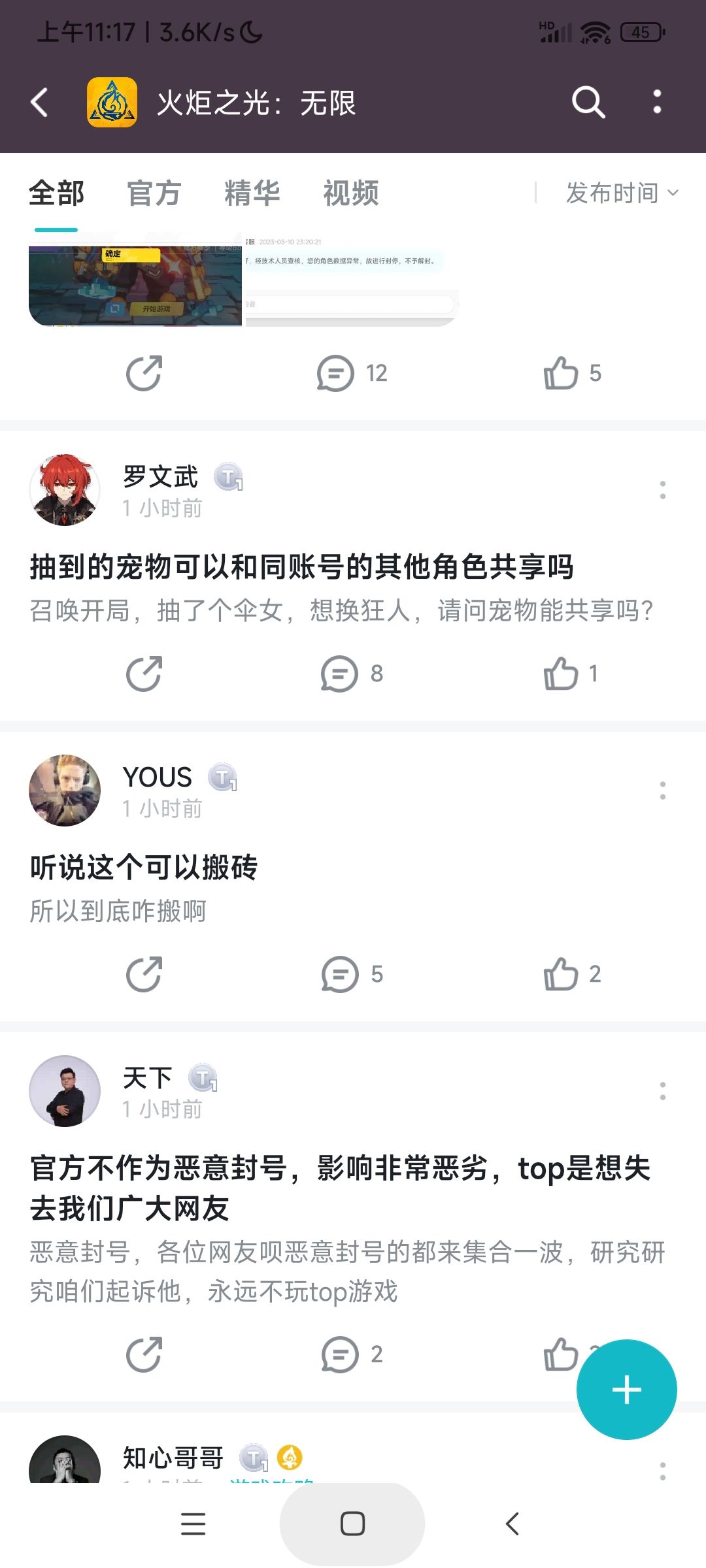This screenshot has height=1568, width=706.
Task: Share 罗文武's post
Action: click(x=144, y=674)
